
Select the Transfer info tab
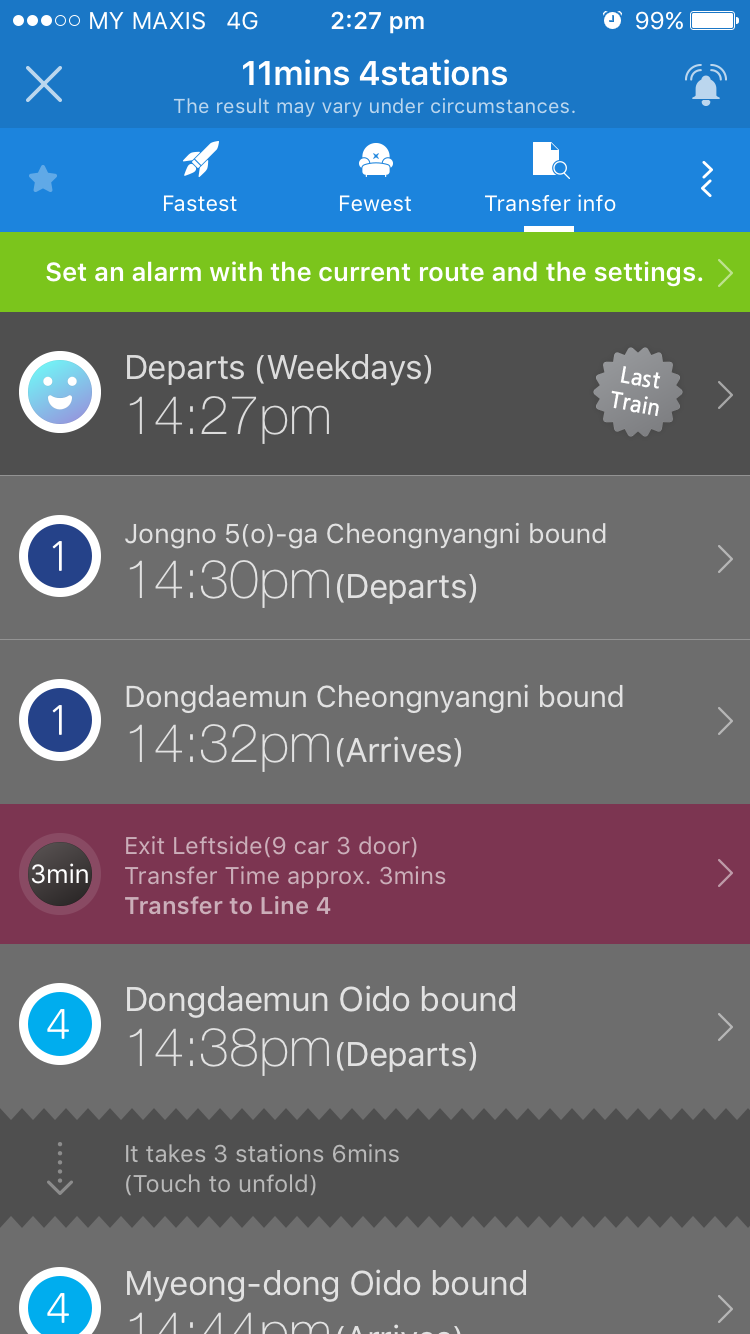550,180
